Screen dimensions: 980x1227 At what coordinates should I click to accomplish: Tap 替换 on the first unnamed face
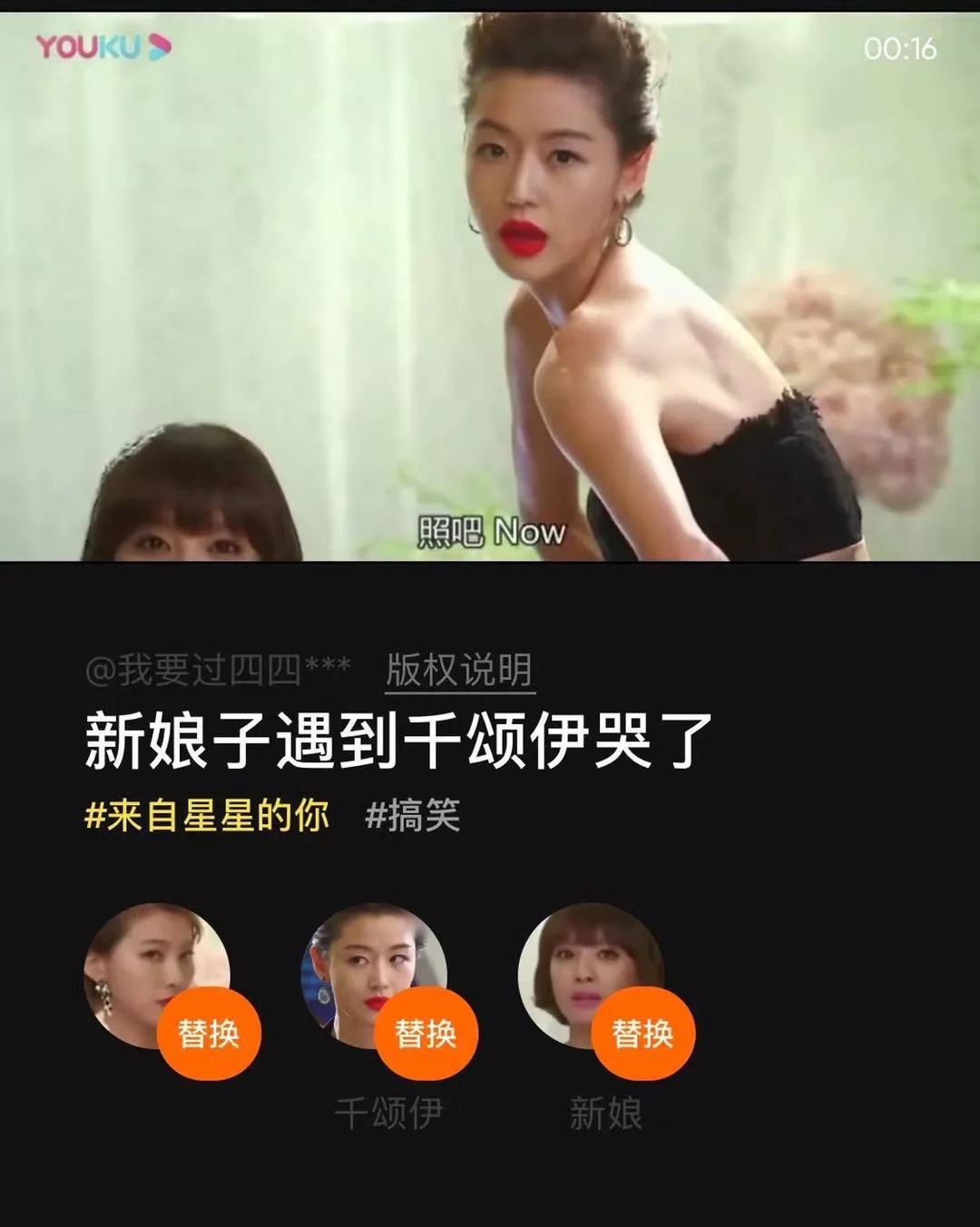tap(209, 1034)
